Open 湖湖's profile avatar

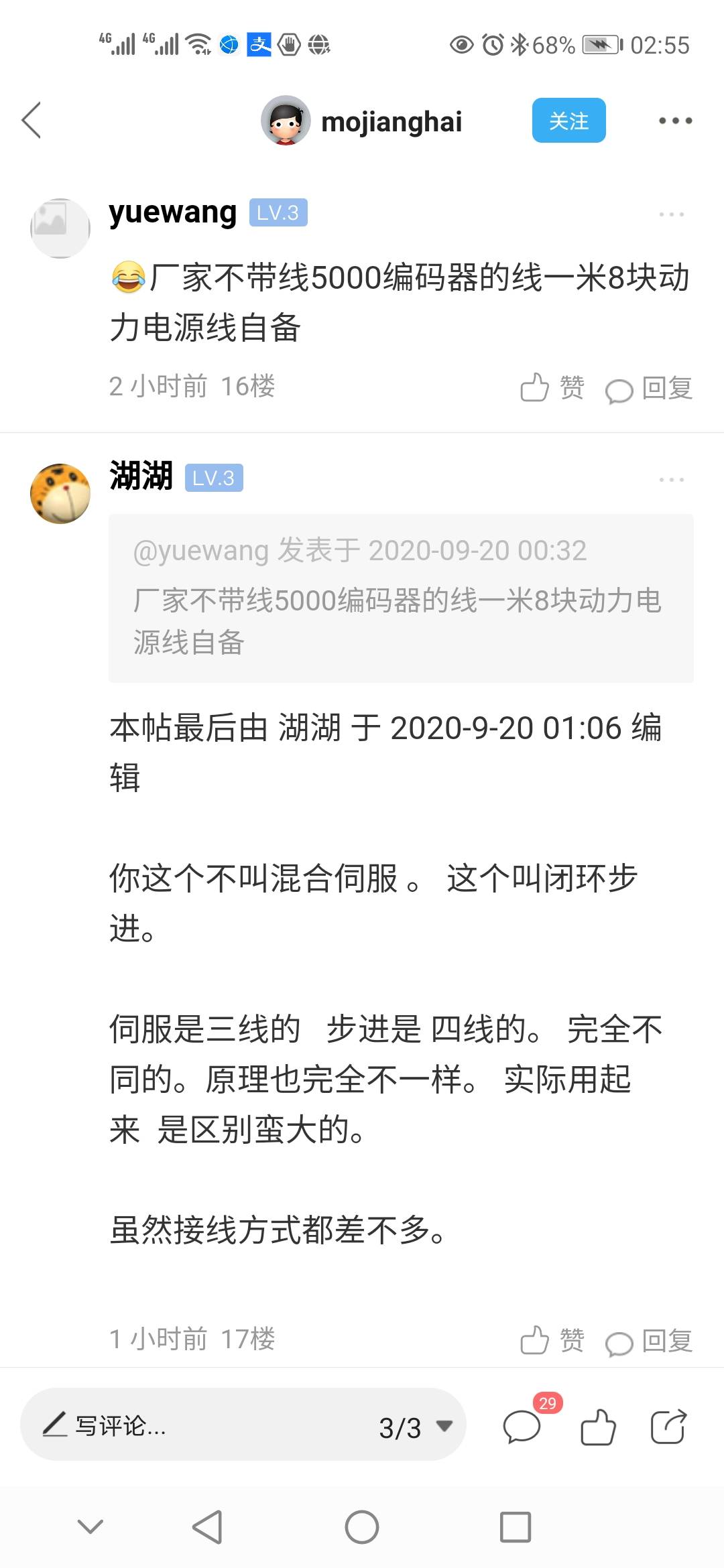(60, 494)
